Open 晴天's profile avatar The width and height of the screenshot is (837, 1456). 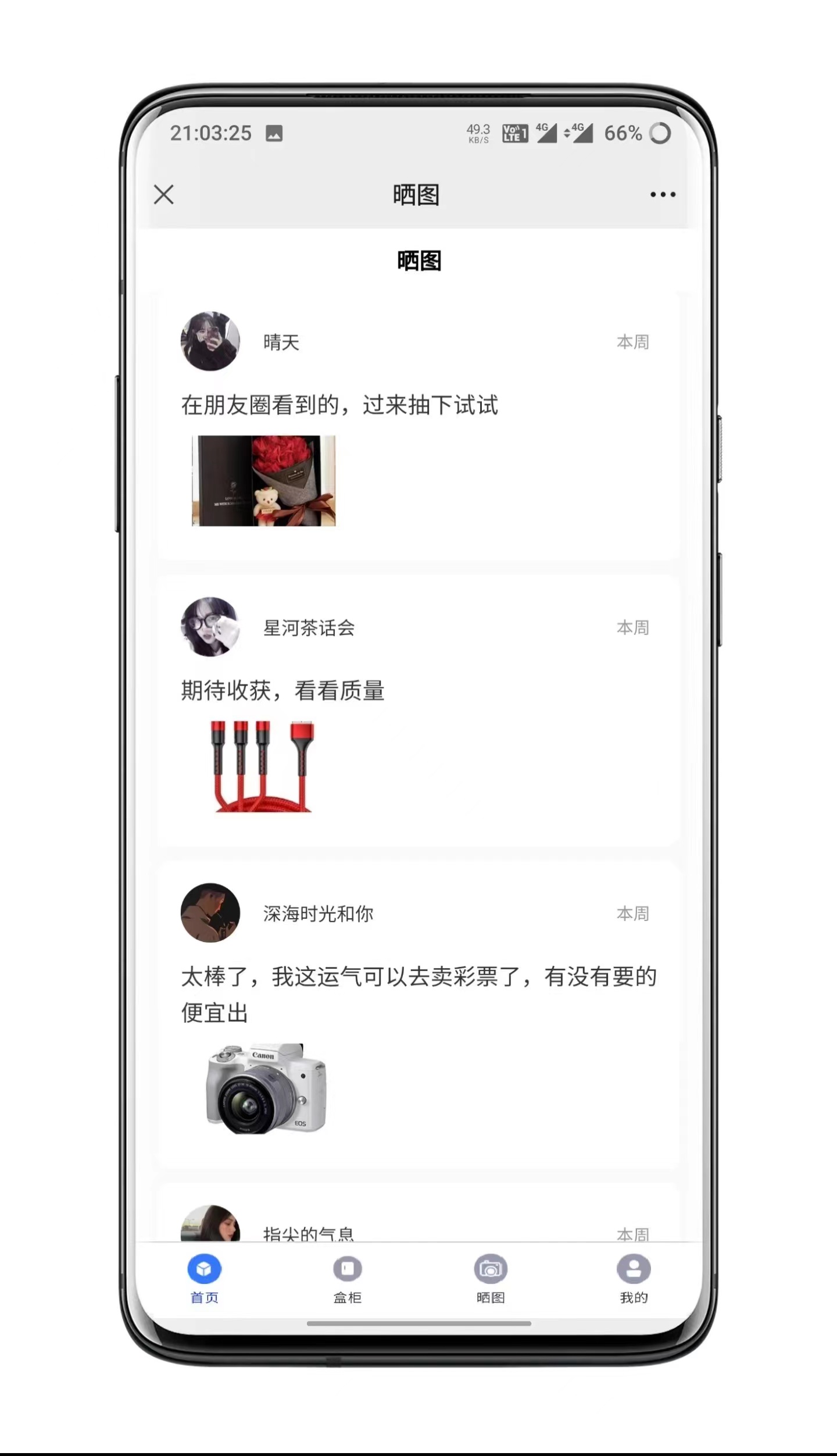(210, 341)
